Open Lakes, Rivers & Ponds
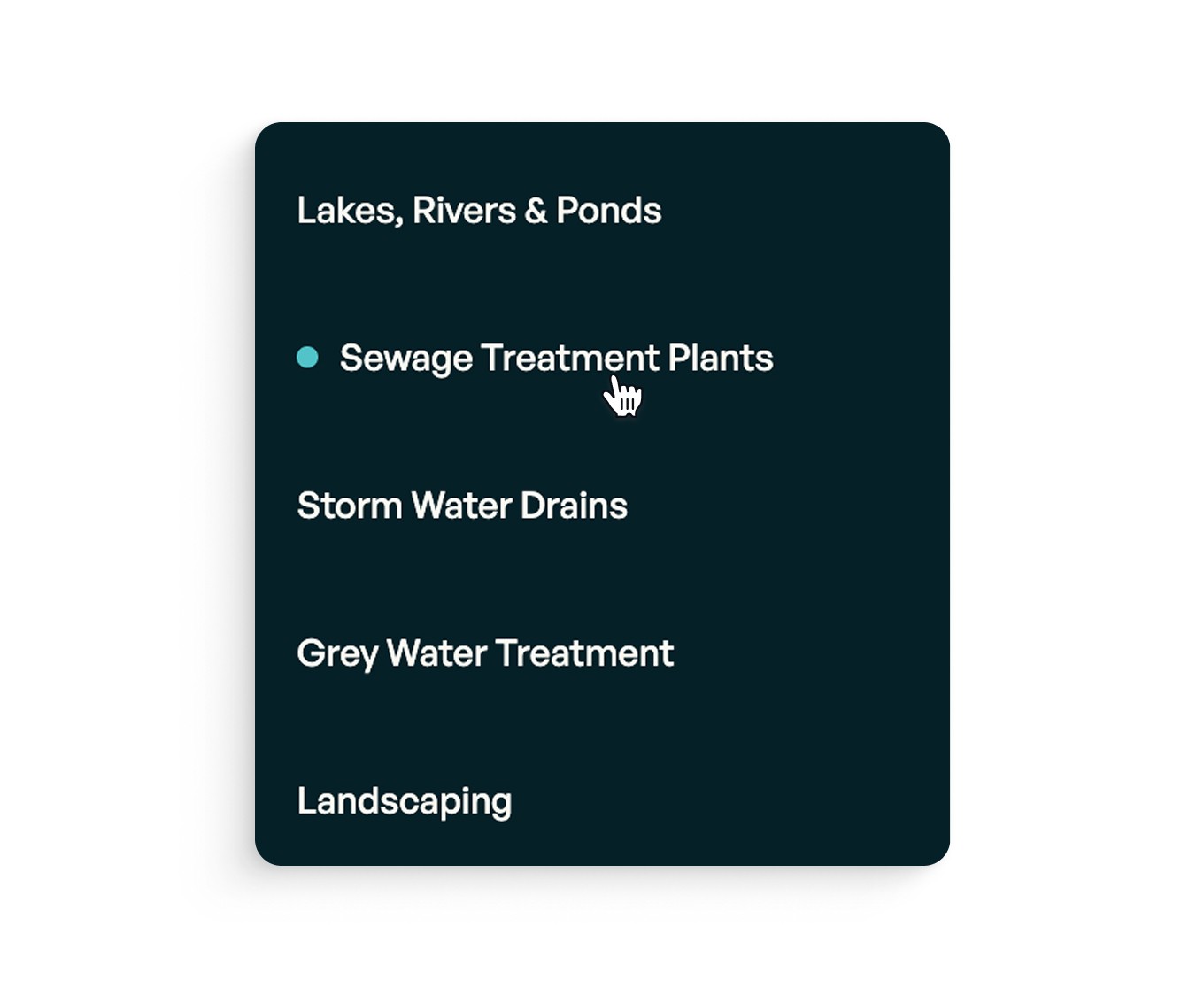 pos(479,211)
